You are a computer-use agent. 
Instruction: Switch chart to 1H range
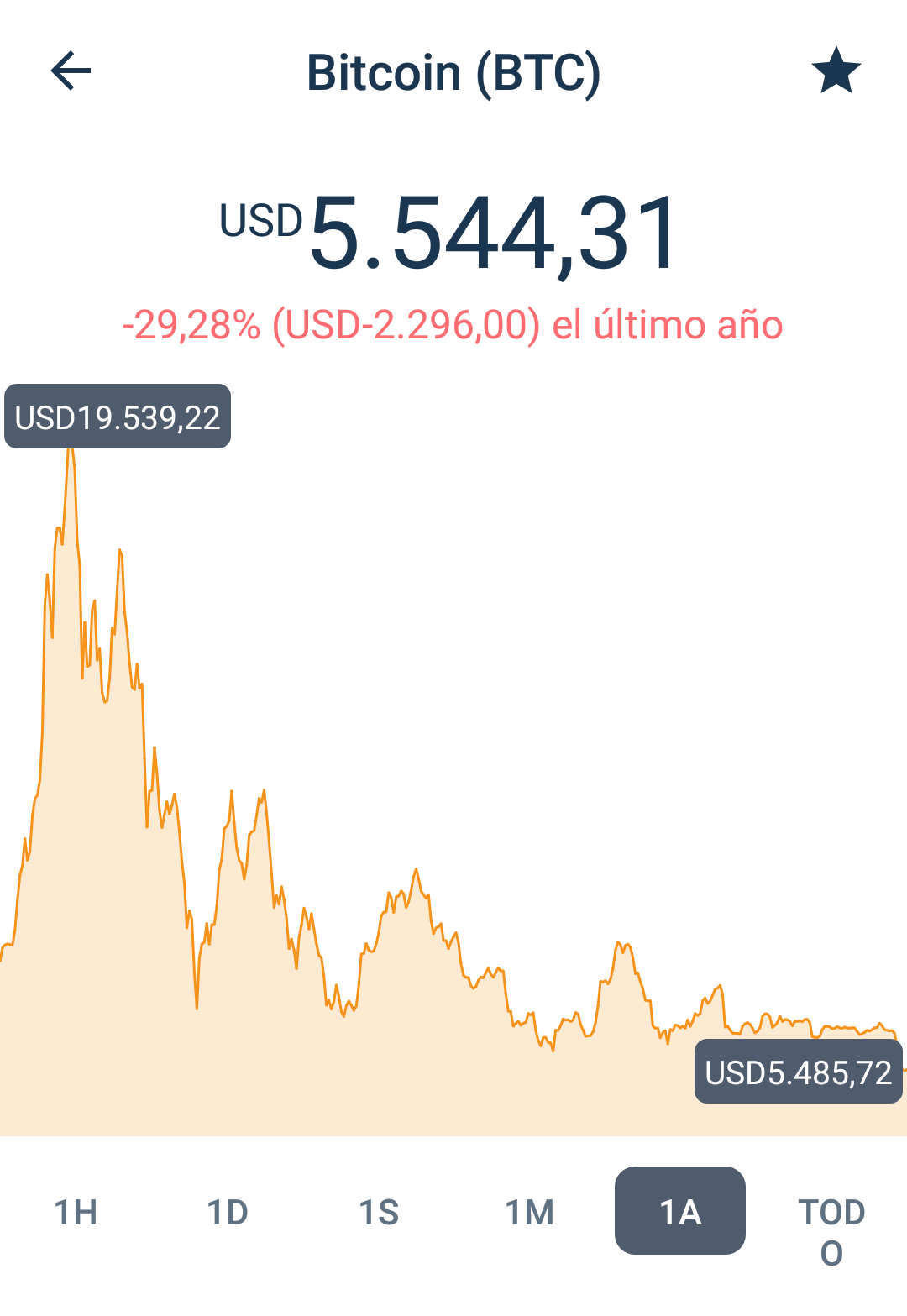[x=76, y=1212]
